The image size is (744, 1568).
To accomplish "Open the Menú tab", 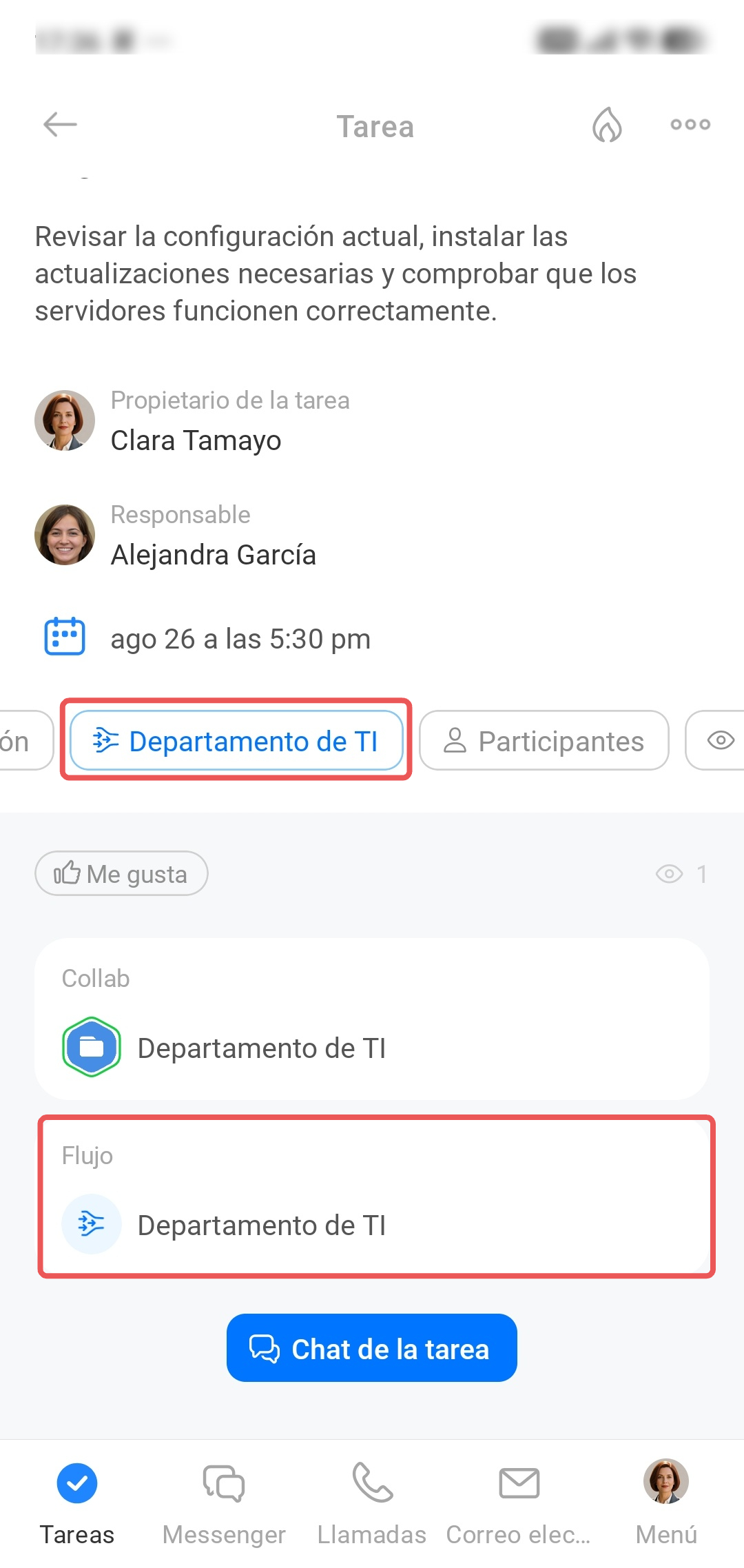I will [666, 1505].
